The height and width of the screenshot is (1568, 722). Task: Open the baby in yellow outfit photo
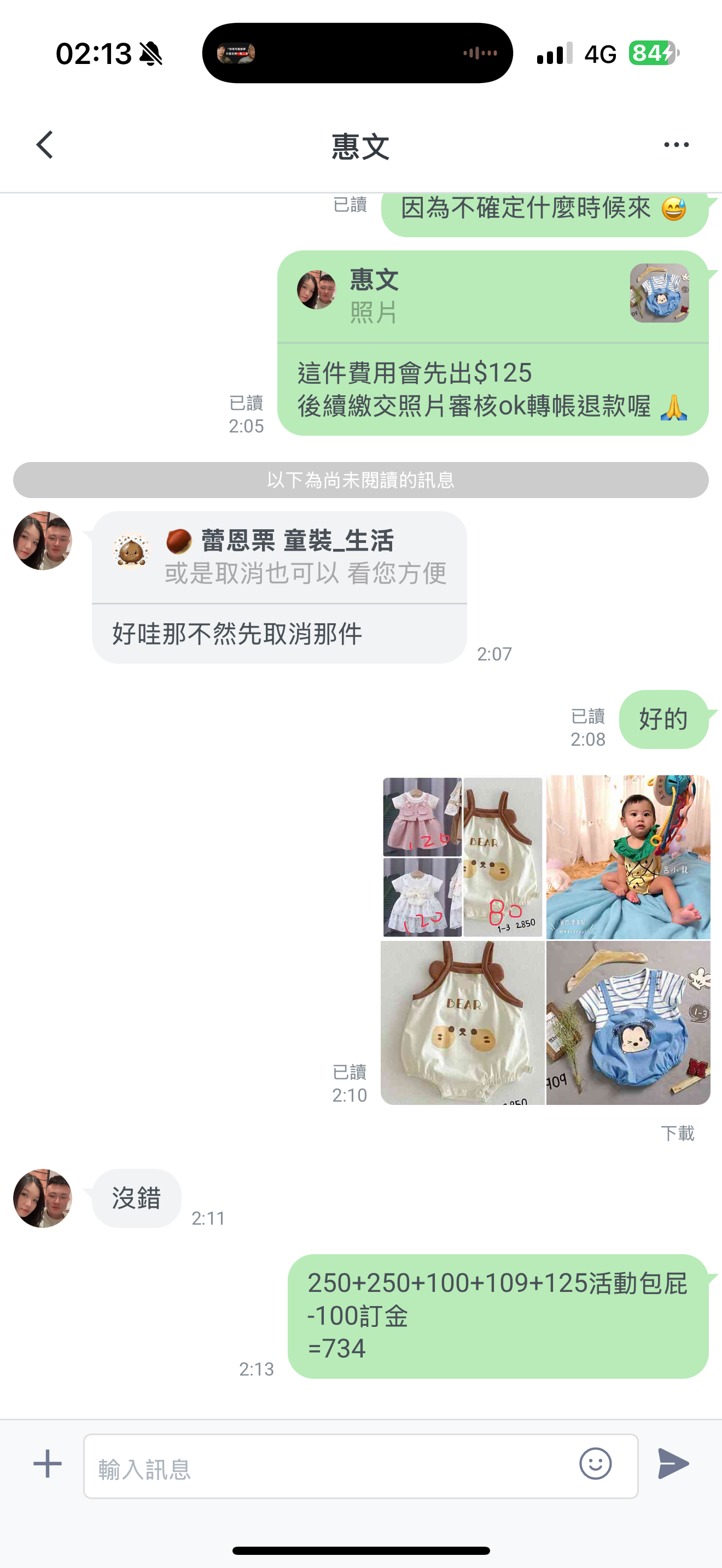point(627,857)
